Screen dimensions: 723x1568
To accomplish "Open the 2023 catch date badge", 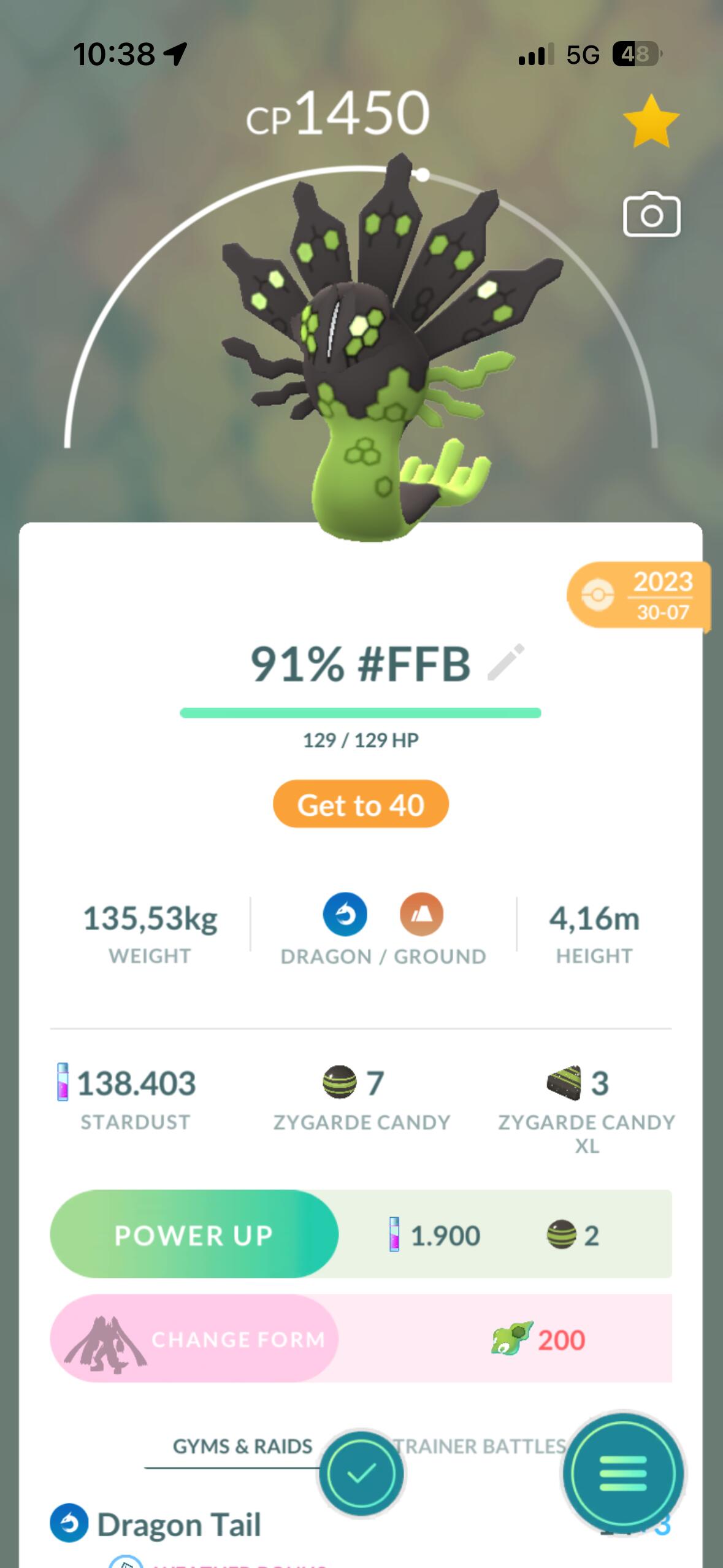I will pos(639,595).
